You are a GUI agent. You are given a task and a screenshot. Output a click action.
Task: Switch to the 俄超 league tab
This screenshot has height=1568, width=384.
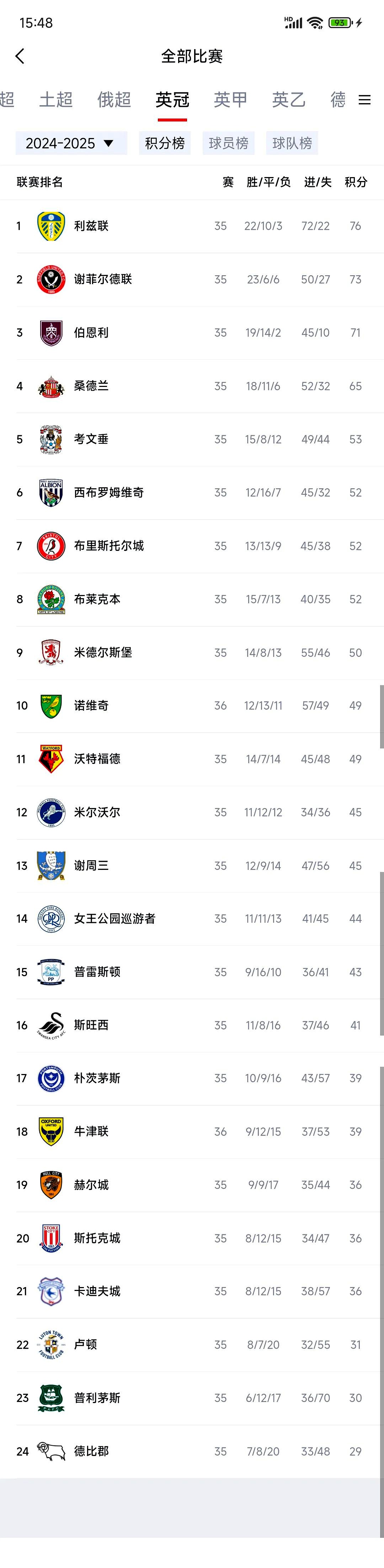tap(114, 100)
